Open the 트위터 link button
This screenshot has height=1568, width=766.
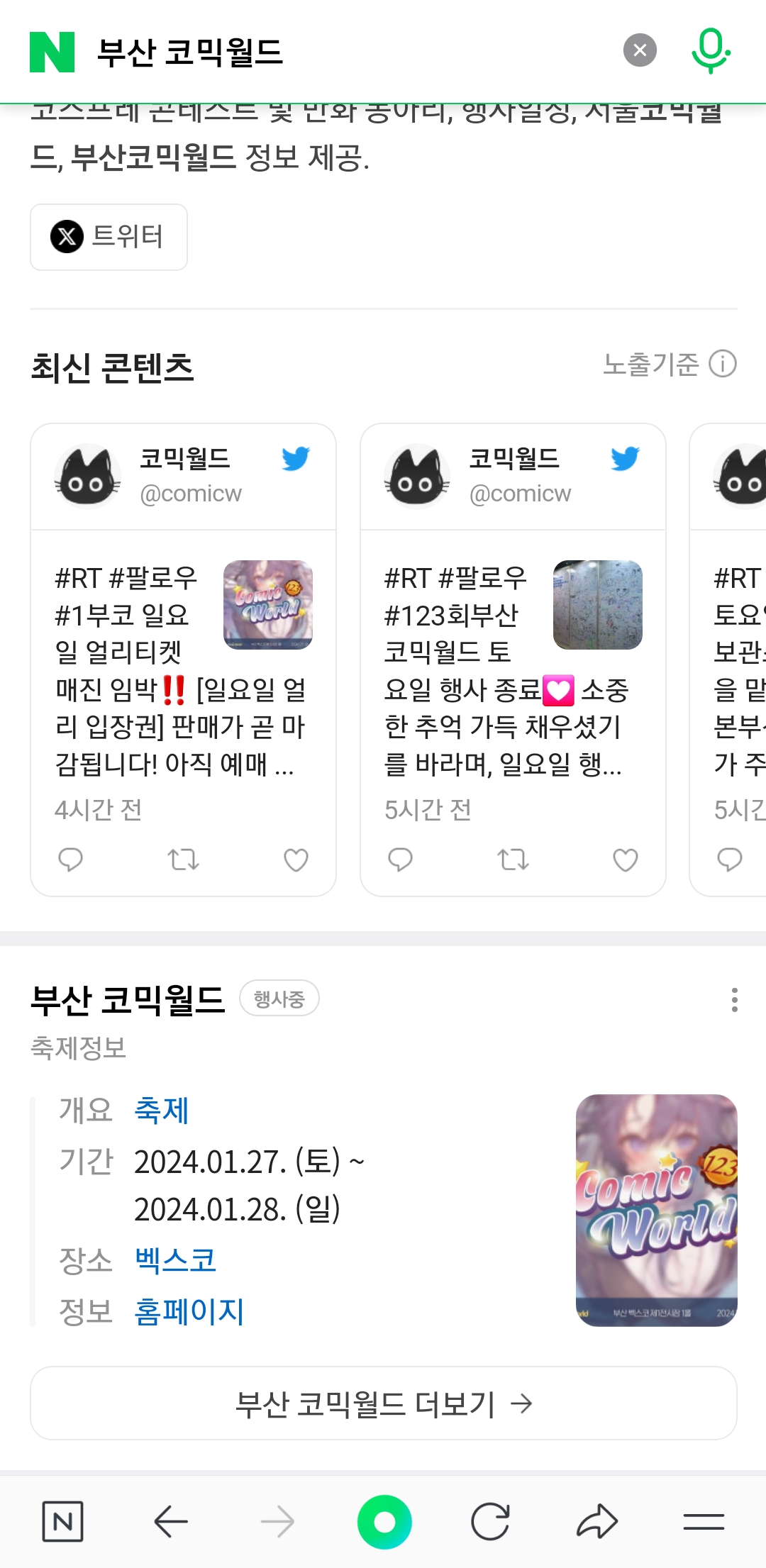109,237
